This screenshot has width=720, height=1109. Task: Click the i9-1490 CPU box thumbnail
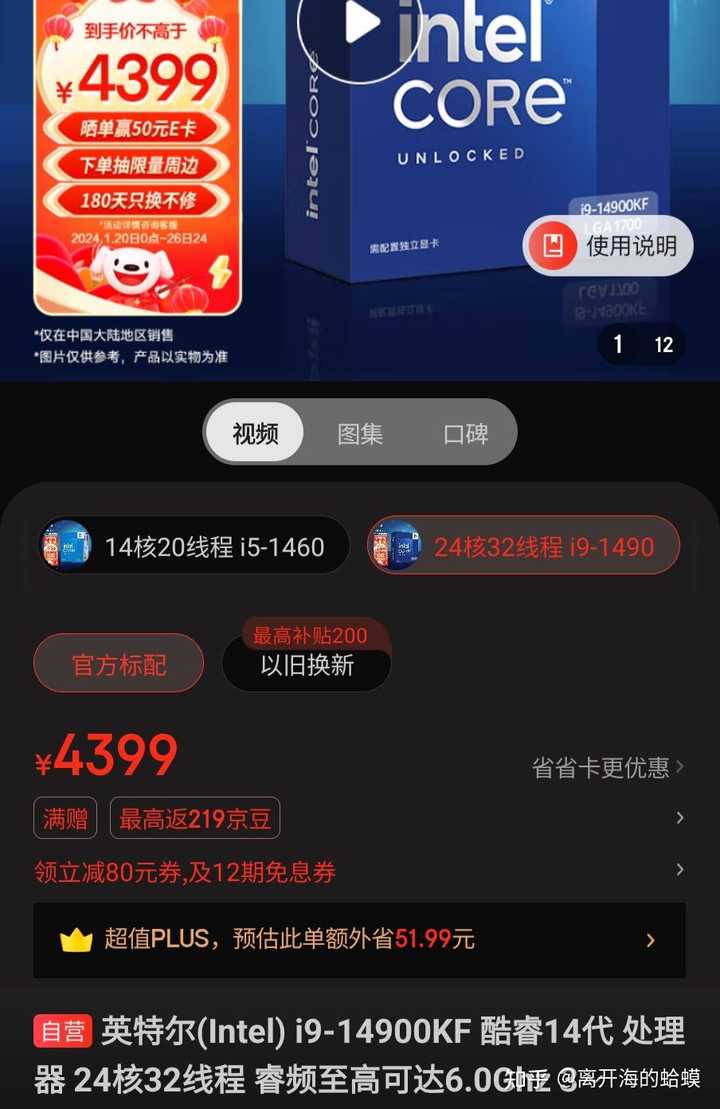coord(398,545)
